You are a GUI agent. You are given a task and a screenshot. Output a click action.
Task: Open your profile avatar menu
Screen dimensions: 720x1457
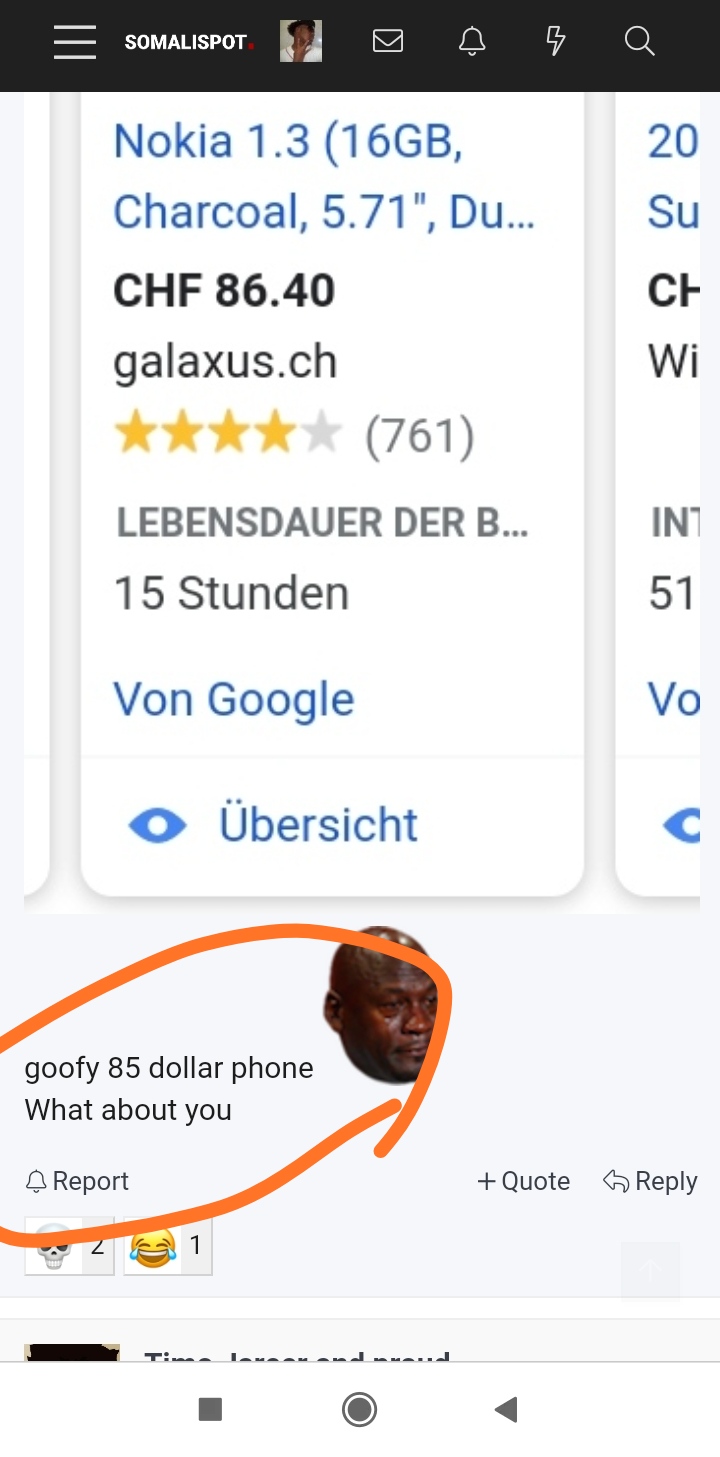click(x=300, y=42)
